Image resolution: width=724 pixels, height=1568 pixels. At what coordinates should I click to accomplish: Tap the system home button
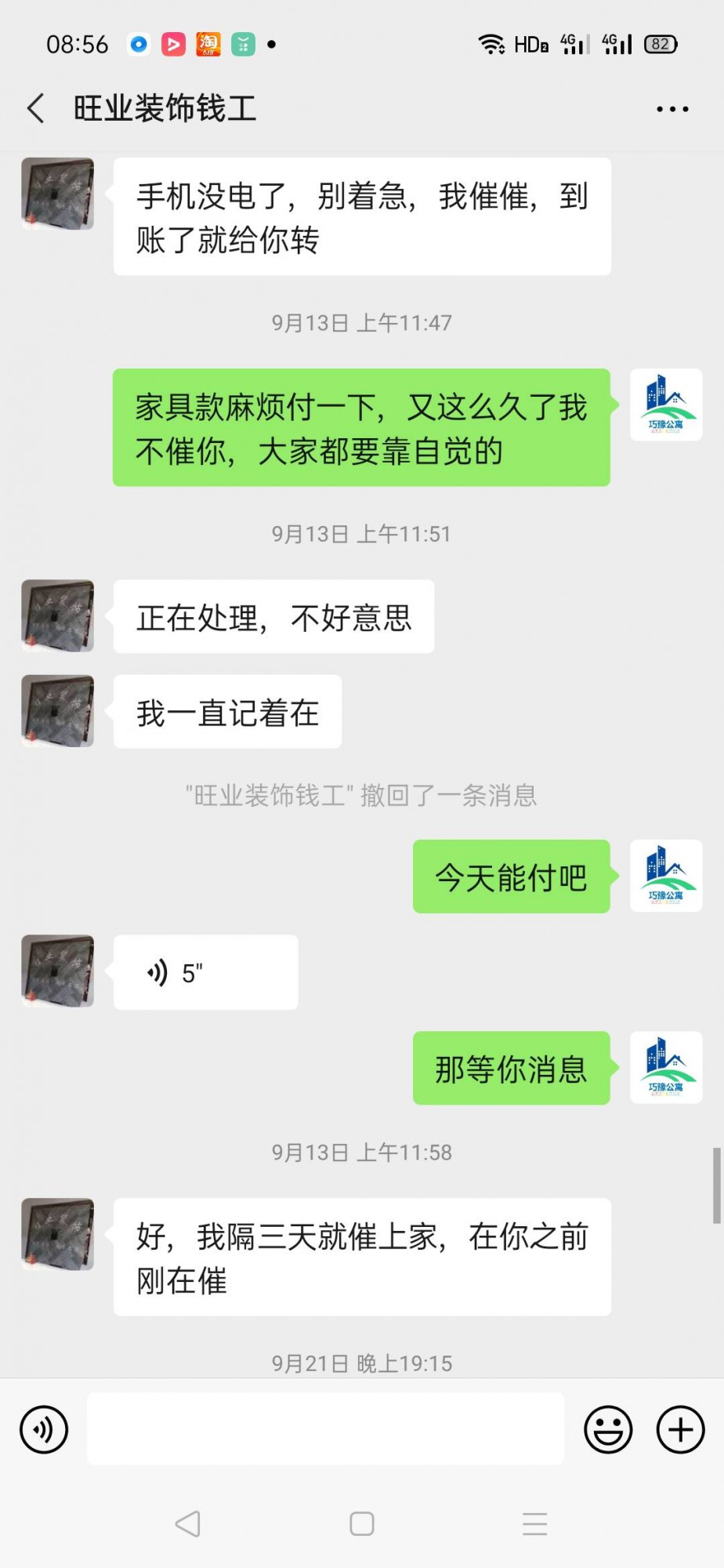361,1524
